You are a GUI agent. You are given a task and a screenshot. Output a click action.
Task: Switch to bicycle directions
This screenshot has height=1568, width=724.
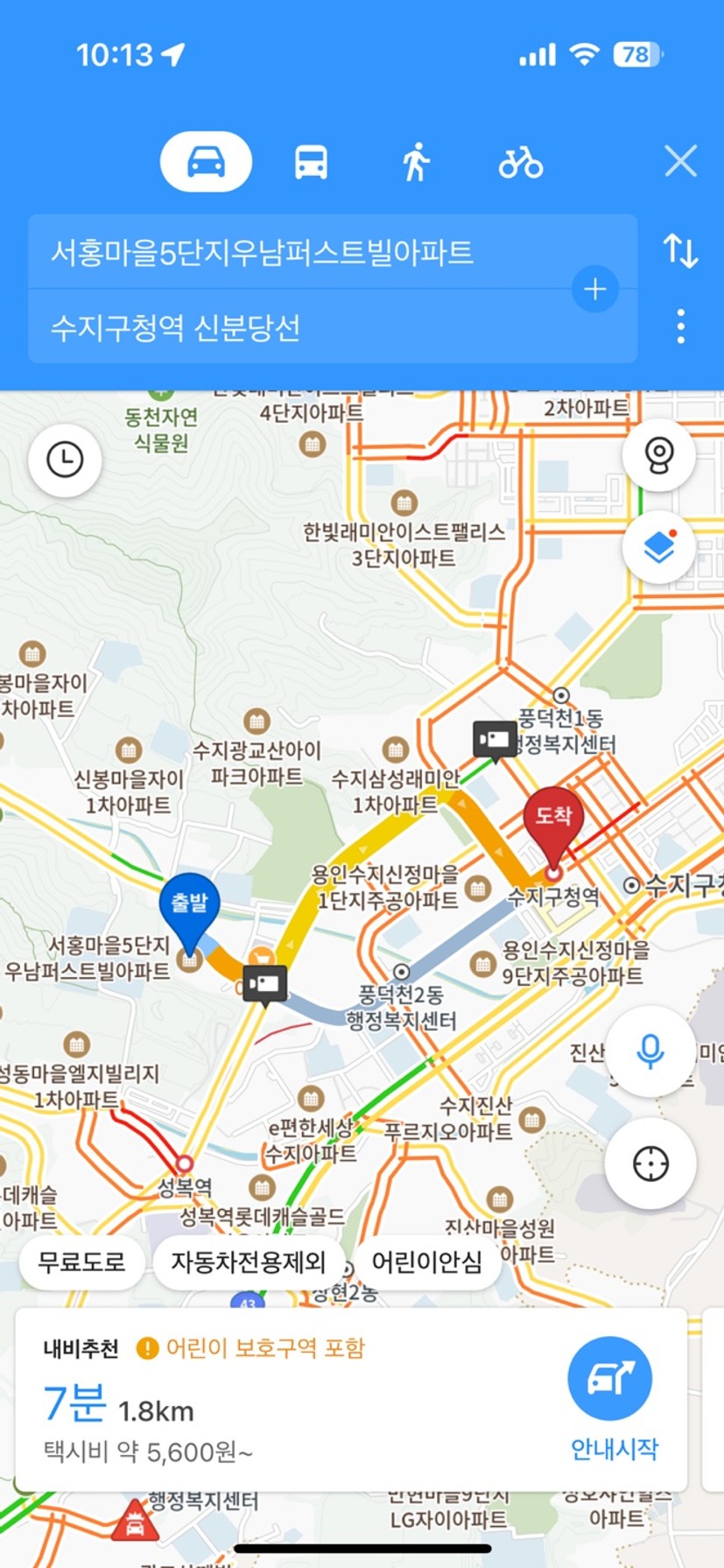(520, 162)
